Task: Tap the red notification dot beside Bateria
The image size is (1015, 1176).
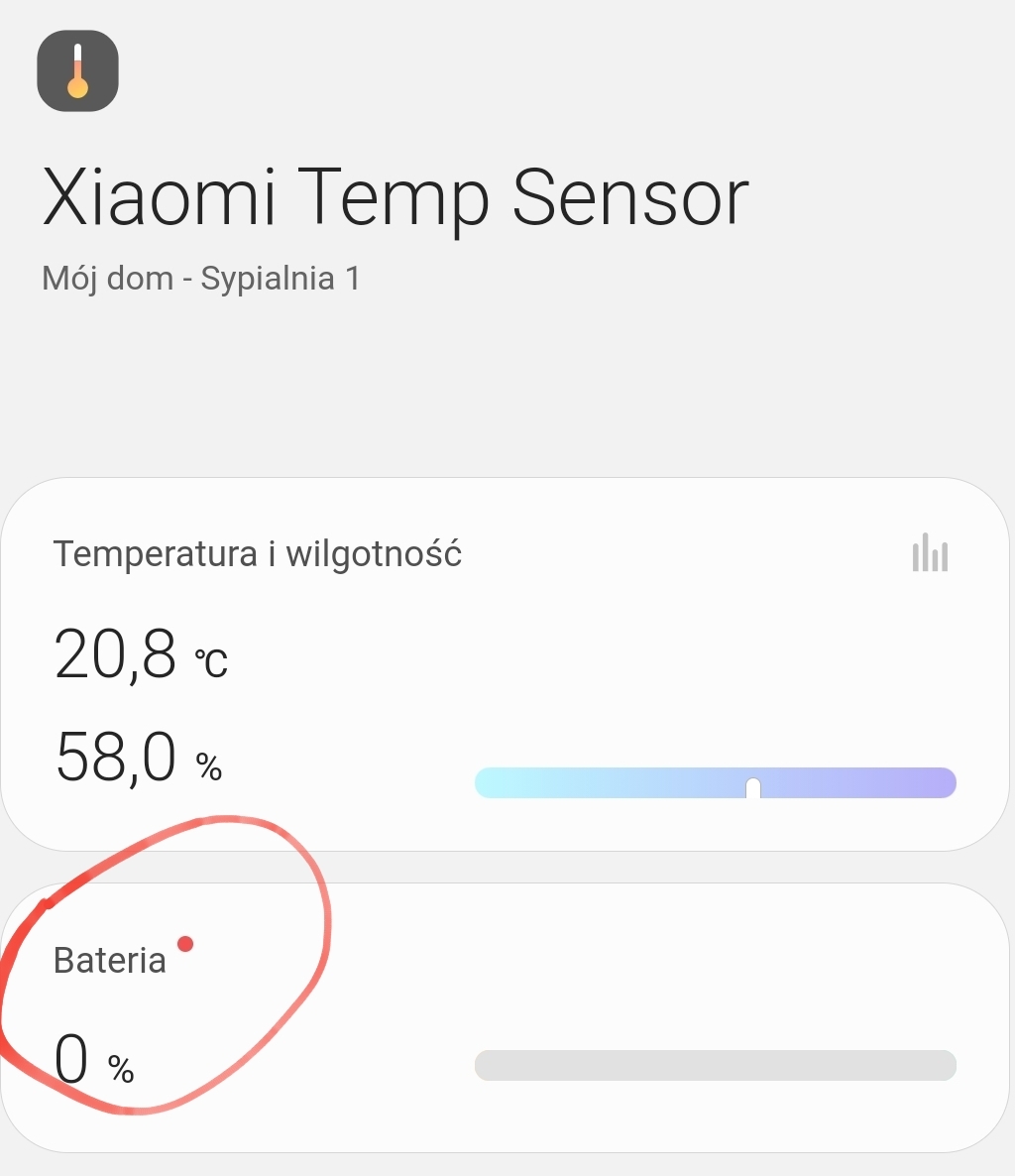Action: (185, 945)
